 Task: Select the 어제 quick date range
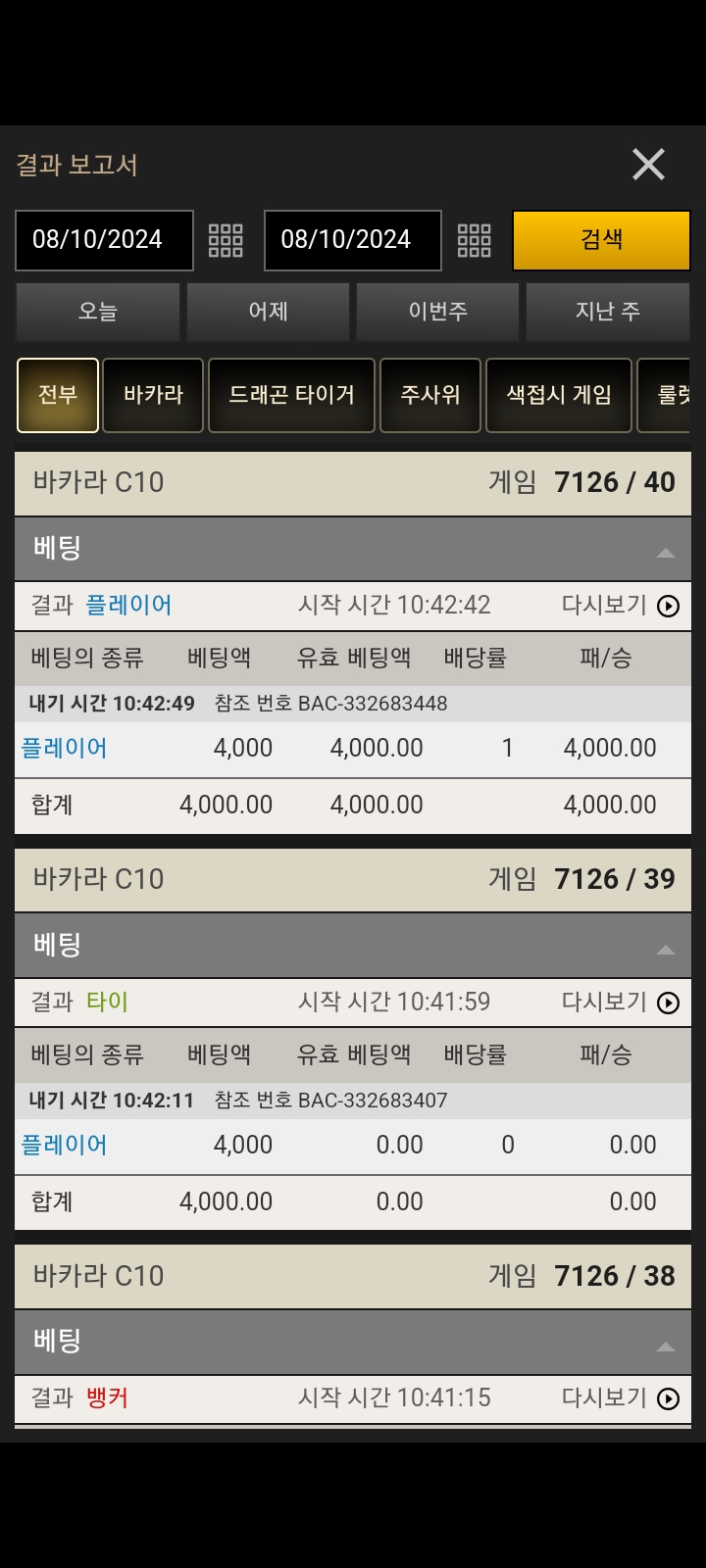268,312
